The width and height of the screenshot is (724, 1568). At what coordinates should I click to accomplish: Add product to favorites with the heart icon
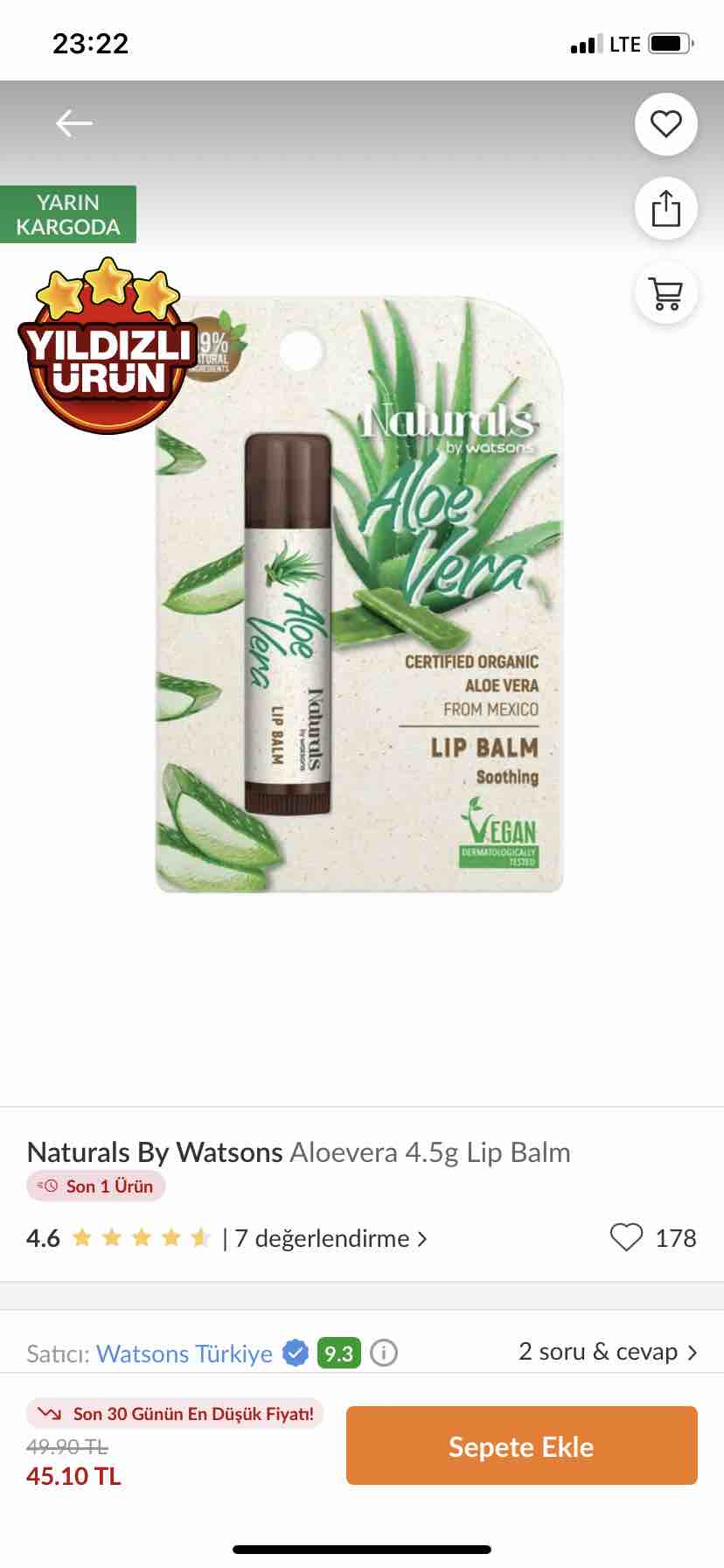pos(666,124)
